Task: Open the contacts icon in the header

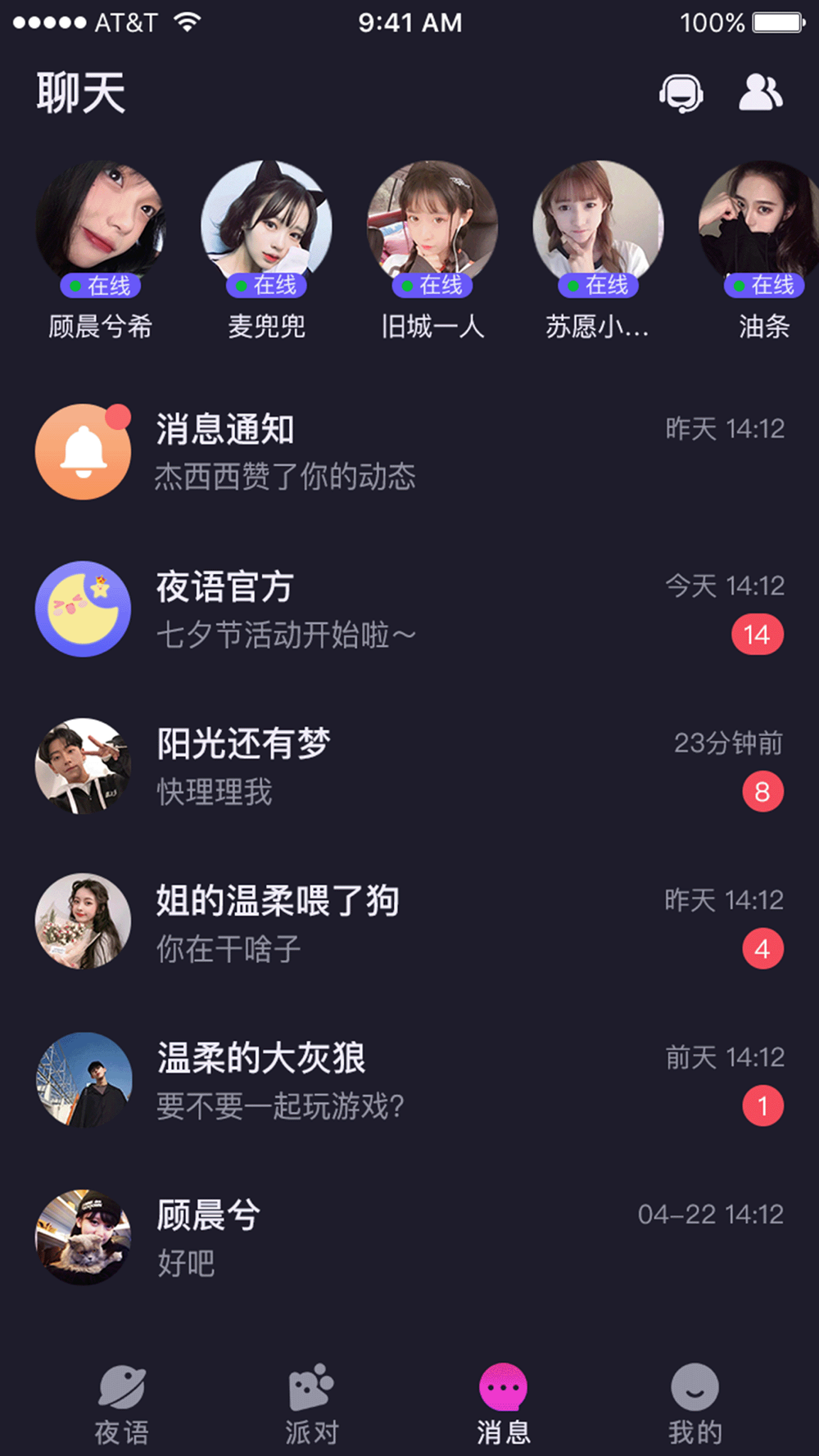Action: (x=760, y=93)
